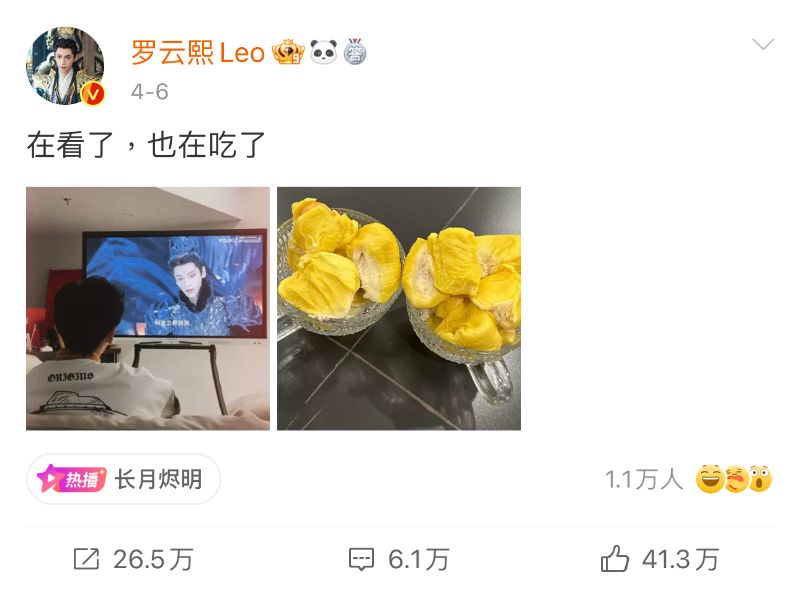Open the durian photo
The height and width of the screenshot is (593, 800).
click(x=399, y=308)
